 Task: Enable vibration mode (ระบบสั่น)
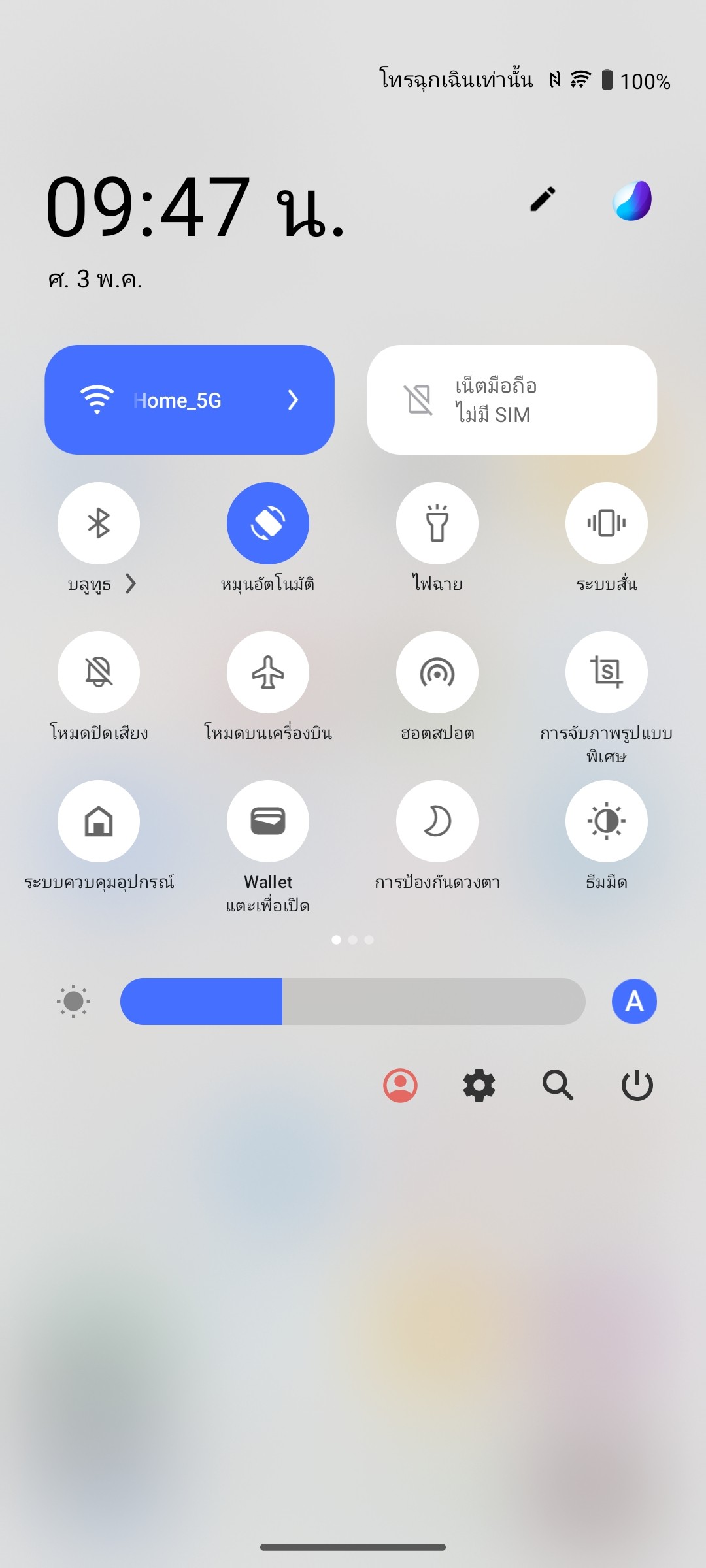pyautogui.click(x=606, y=523)
